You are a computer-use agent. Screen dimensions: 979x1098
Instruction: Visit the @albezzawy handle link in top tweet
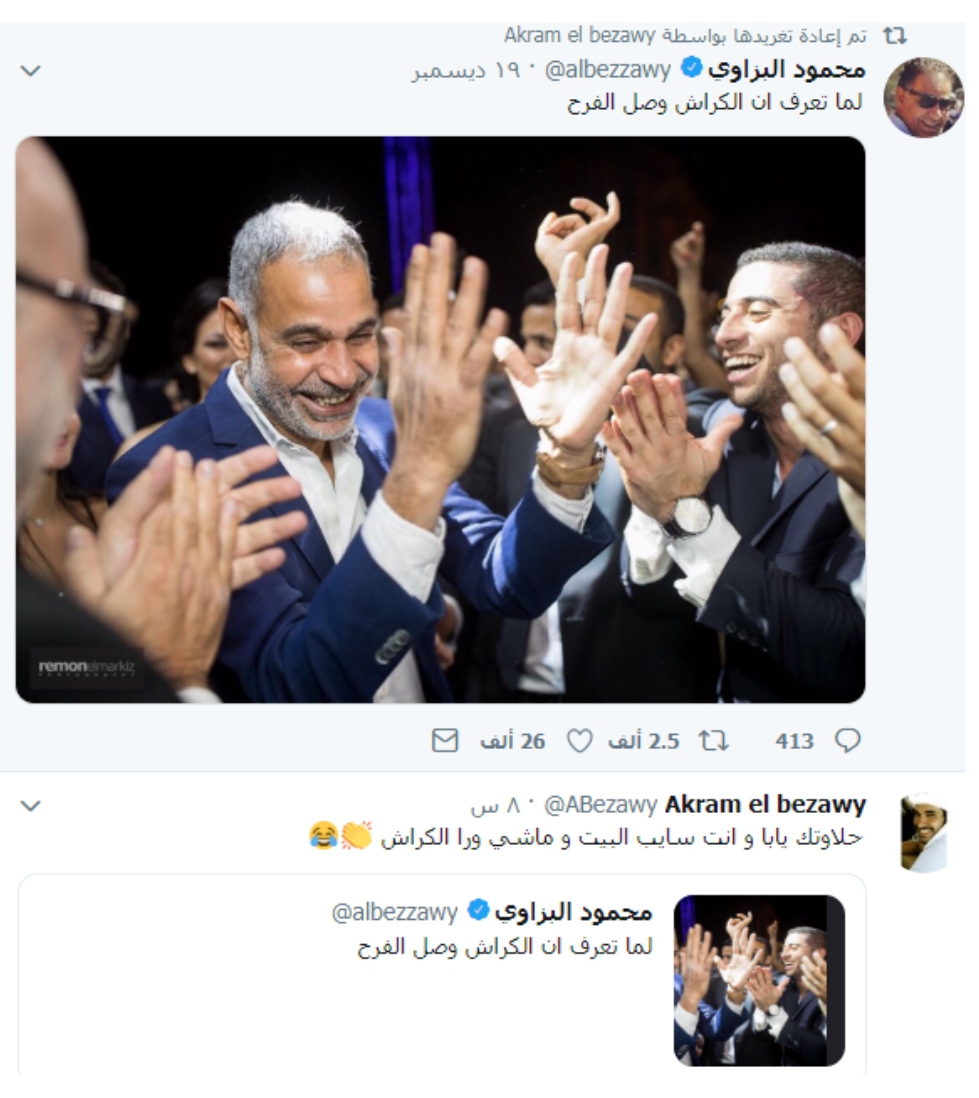pos(609,71)
